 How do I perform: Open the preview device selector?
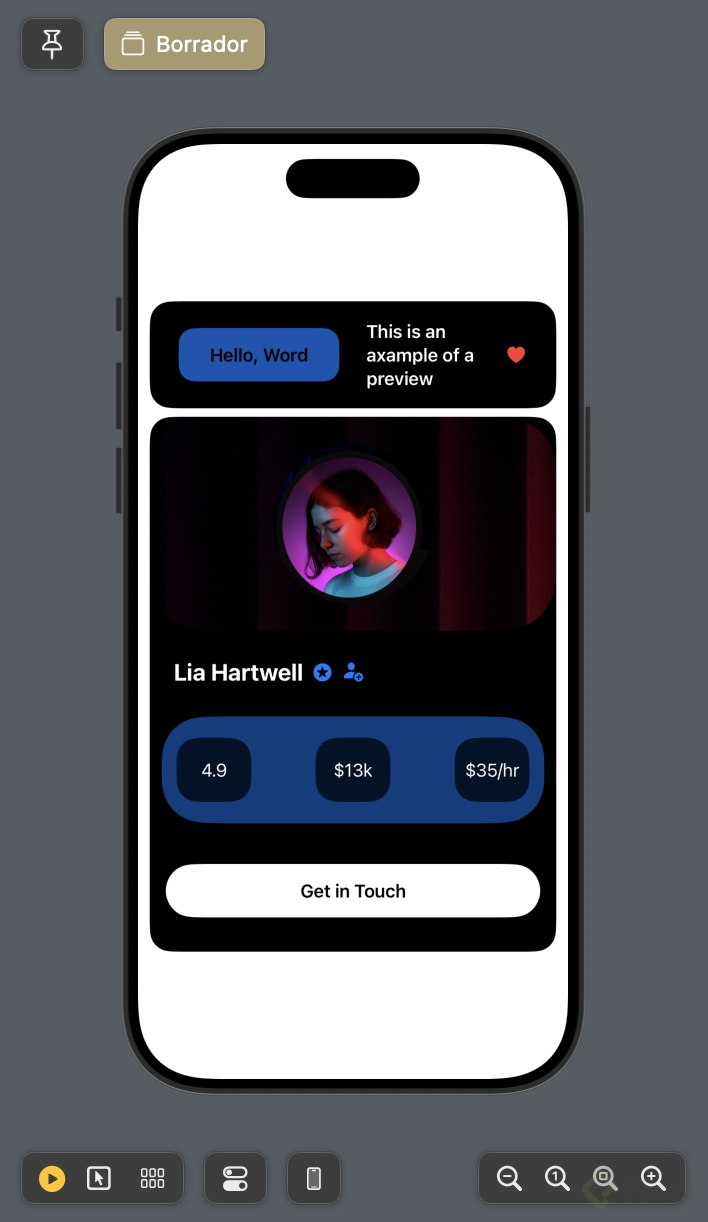click(x=313, y=1178)
